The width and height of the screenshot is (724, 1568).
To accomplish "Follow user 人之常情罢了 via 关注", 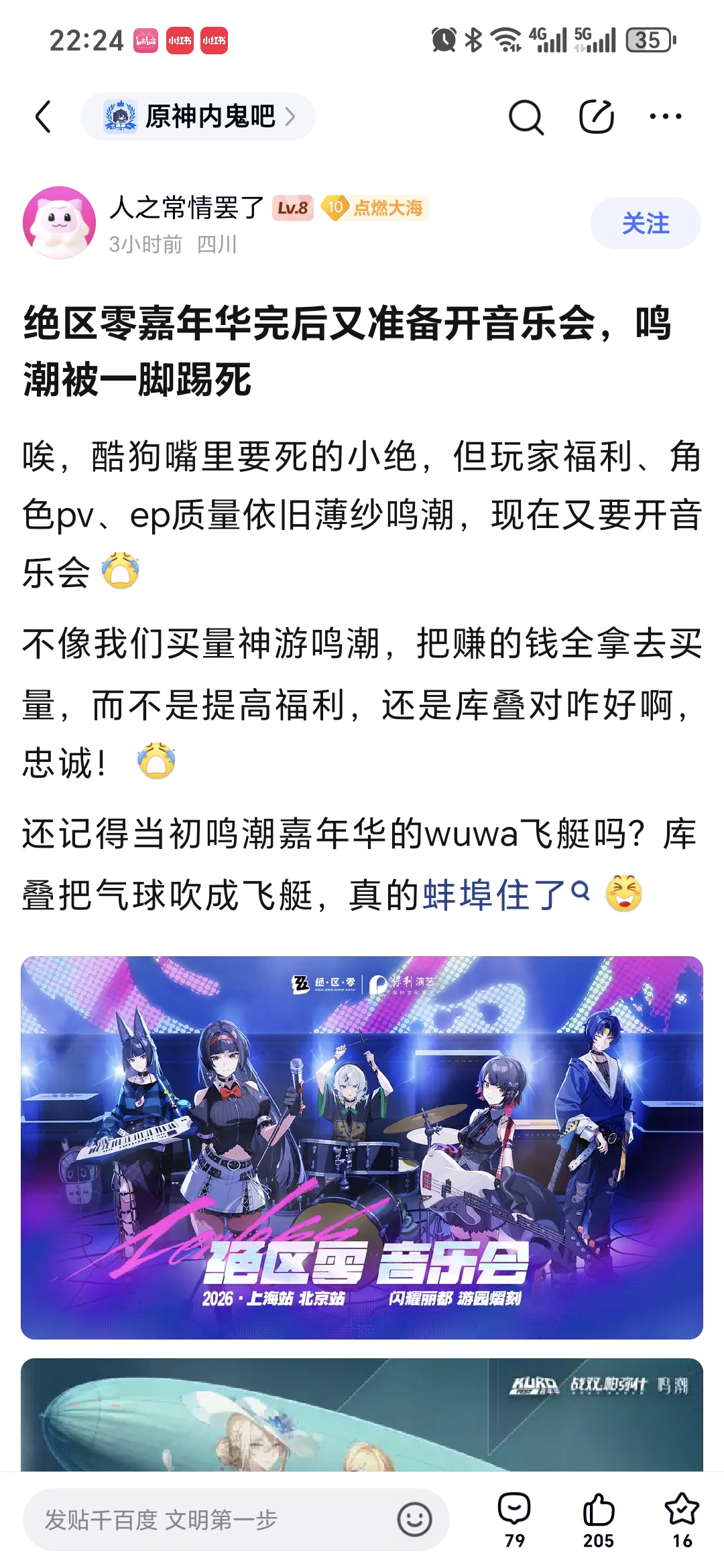I will point(645,223).
